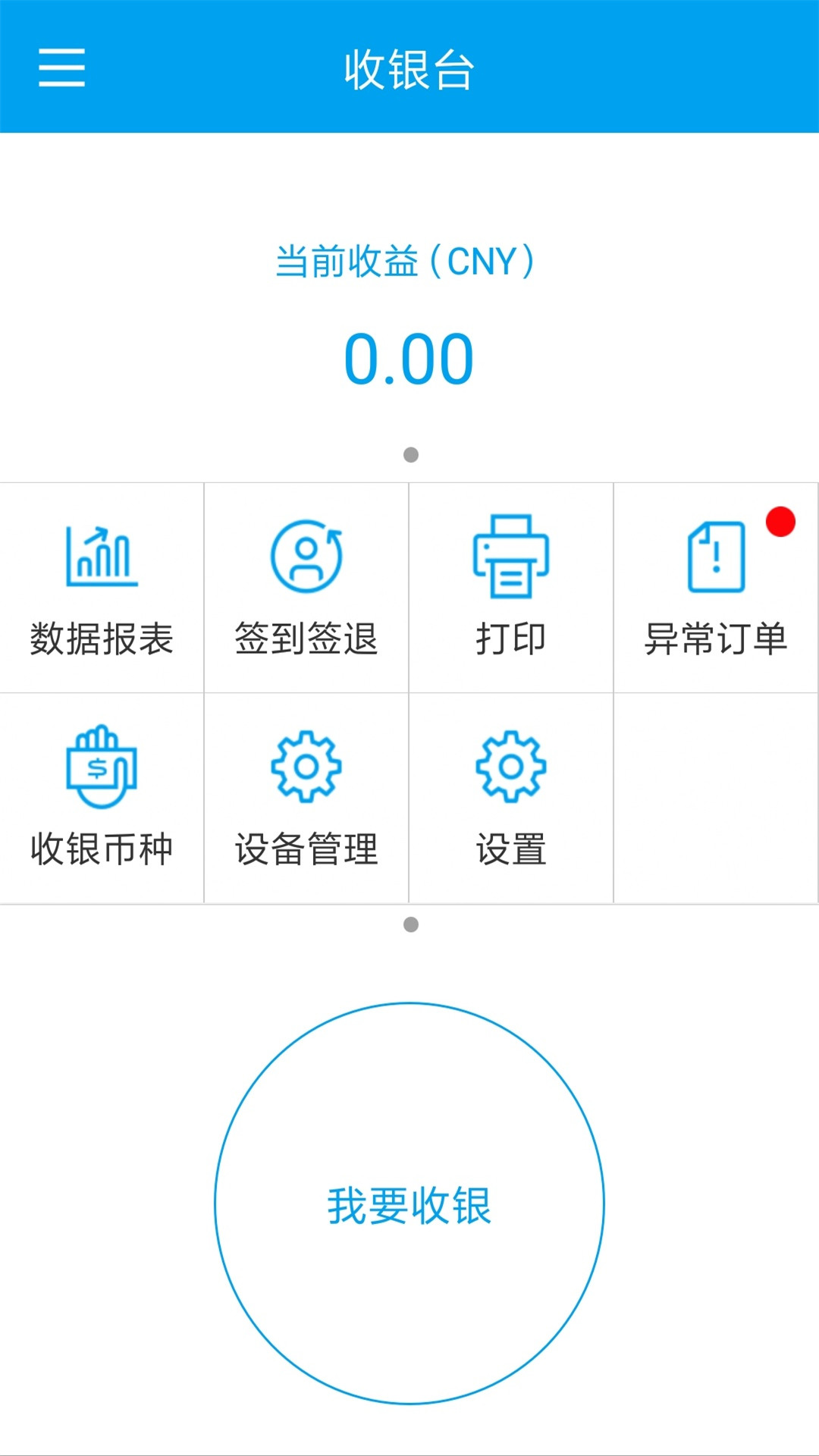
Task: Open the hamburger navigation menu
Action: pos(61,68)
